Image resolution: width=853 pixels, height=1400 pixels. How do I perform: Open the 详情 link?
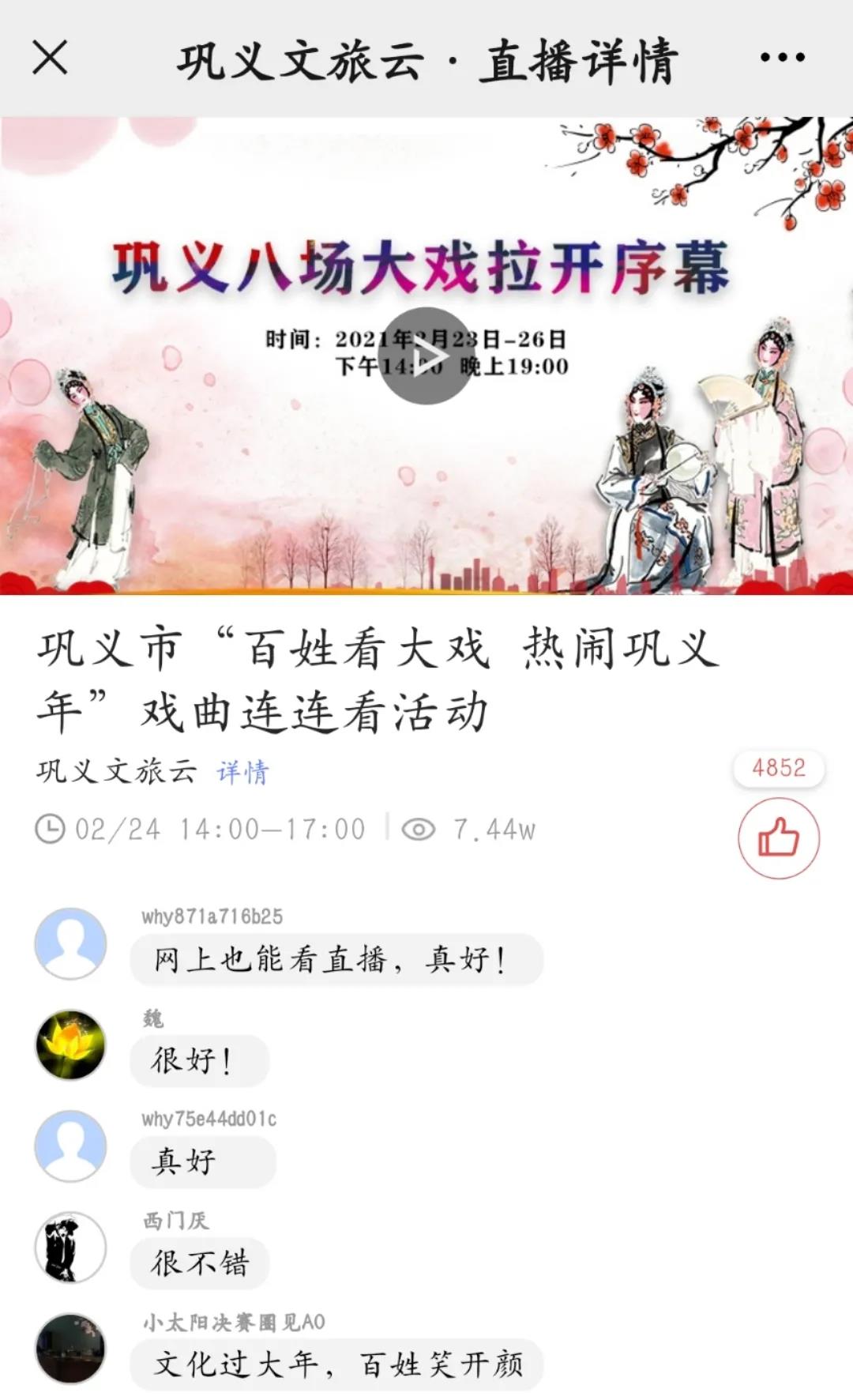242,772
